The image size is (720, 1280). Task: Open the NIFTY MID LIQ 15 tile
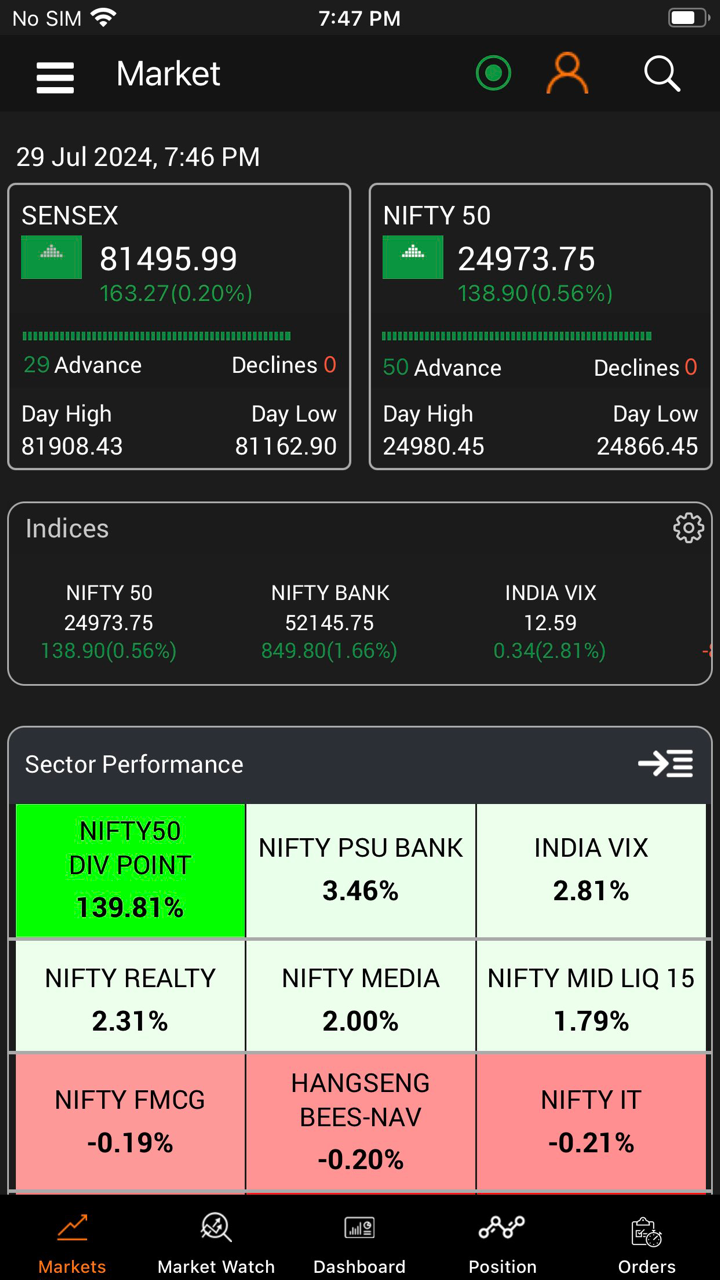click(591, 997)
